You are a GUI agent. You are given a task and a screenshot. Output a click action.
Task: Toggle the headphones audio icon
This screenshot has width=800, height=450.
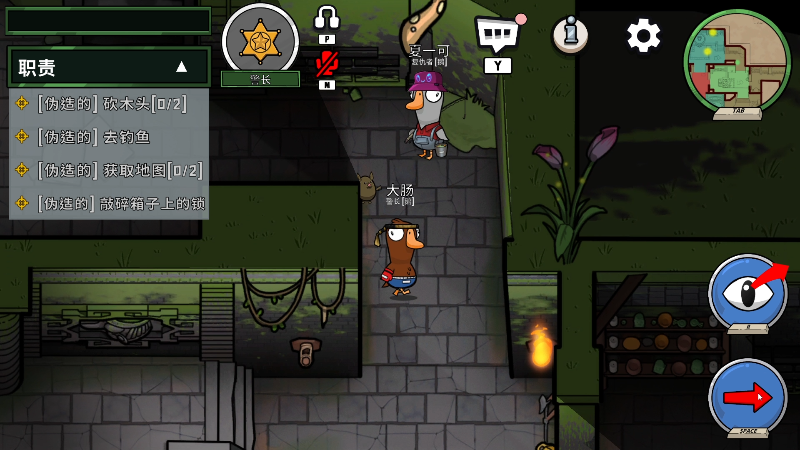(327, 18)
